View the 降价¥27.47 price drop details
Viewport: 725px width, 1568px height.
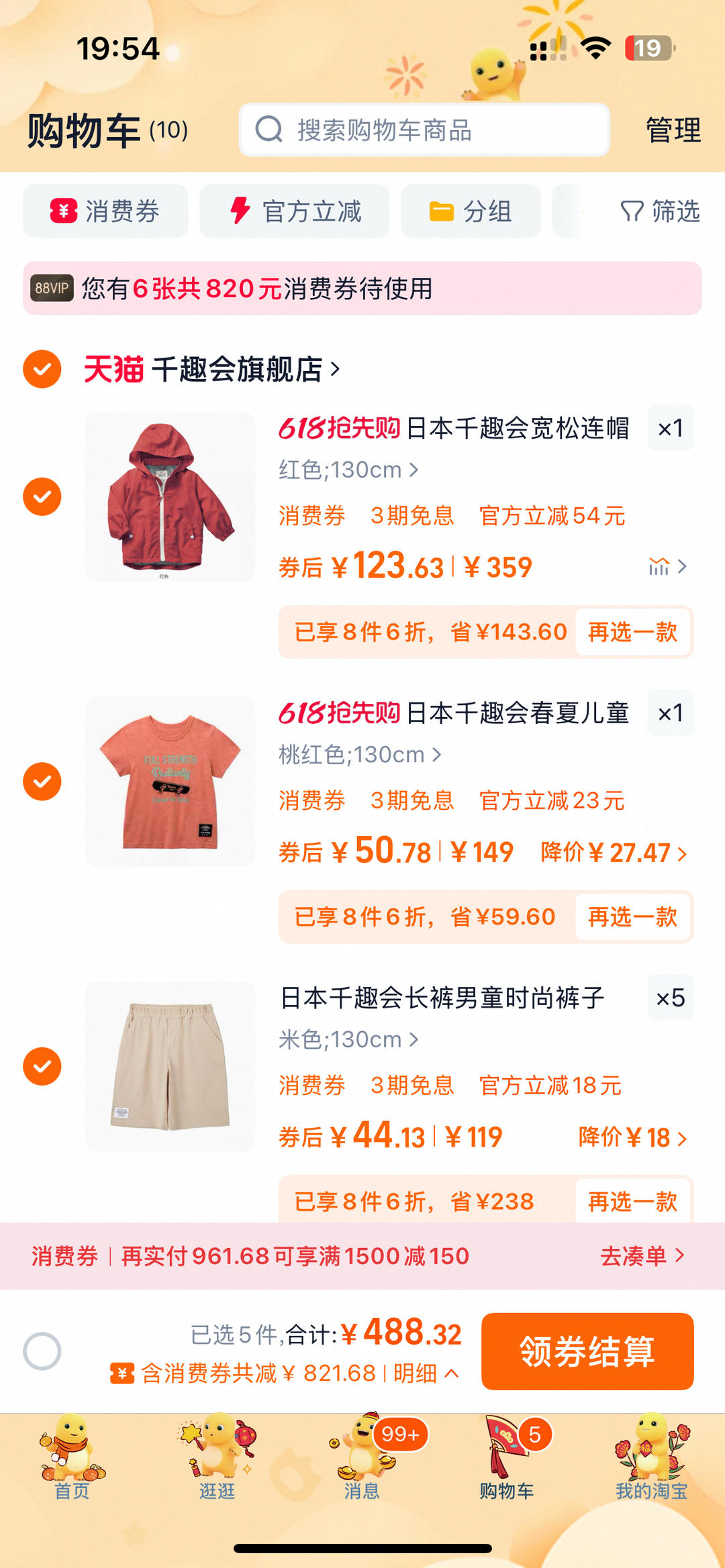click(614, 853)
